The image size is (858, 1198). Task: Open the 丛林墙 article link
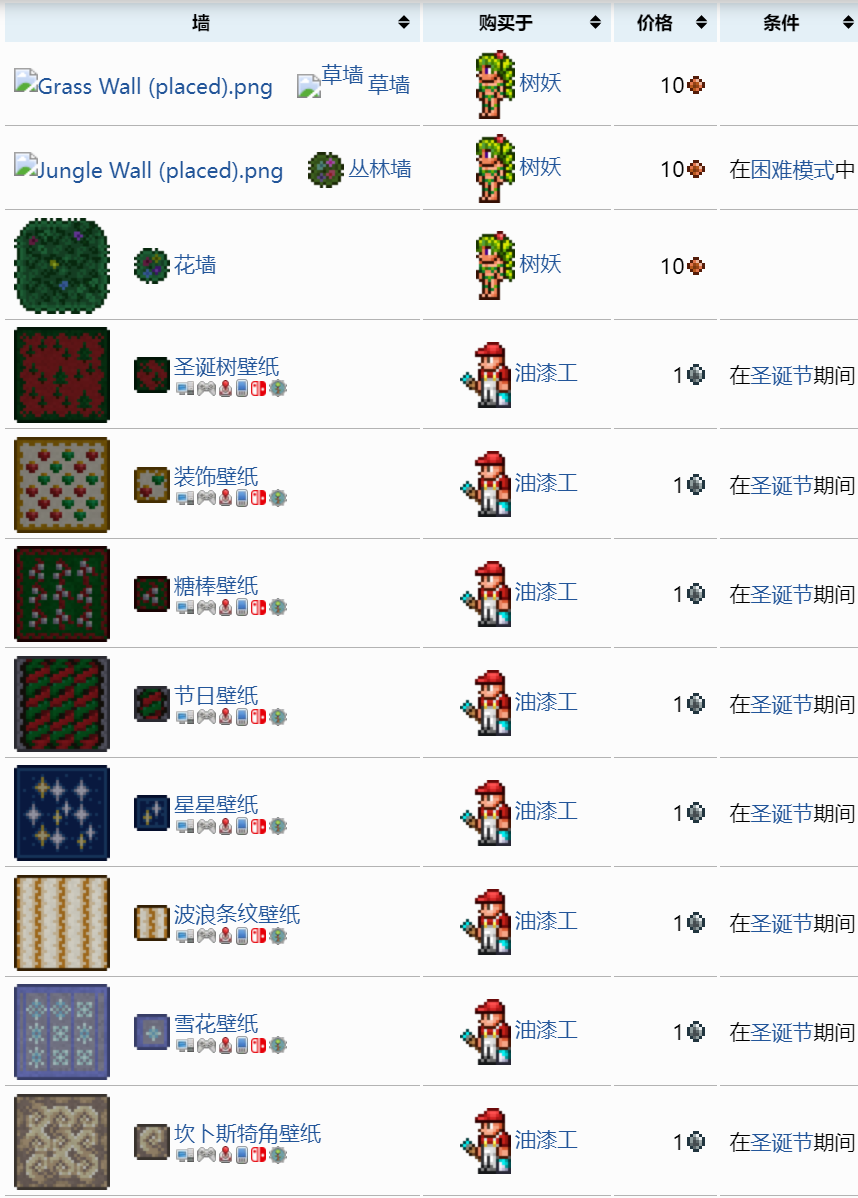(379, 169)
